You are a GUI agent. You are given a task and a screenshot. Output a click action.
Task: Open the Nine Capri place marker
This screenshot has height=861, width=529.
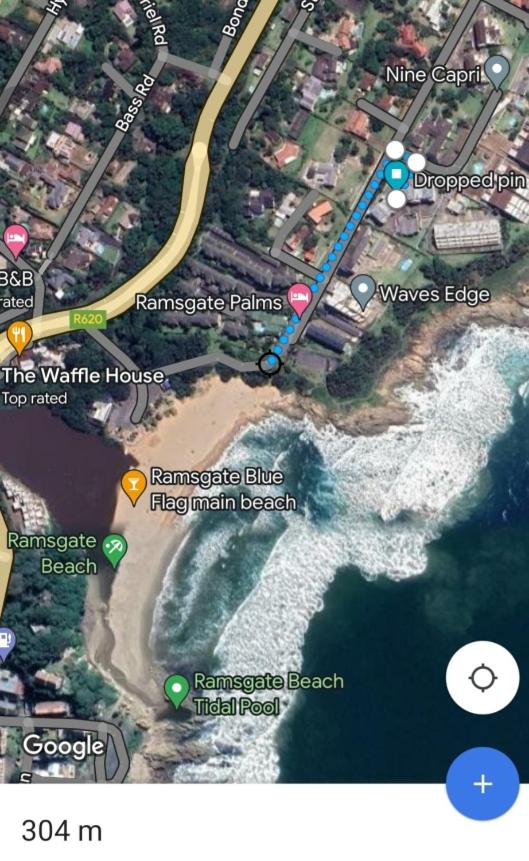tap(498, 72)
